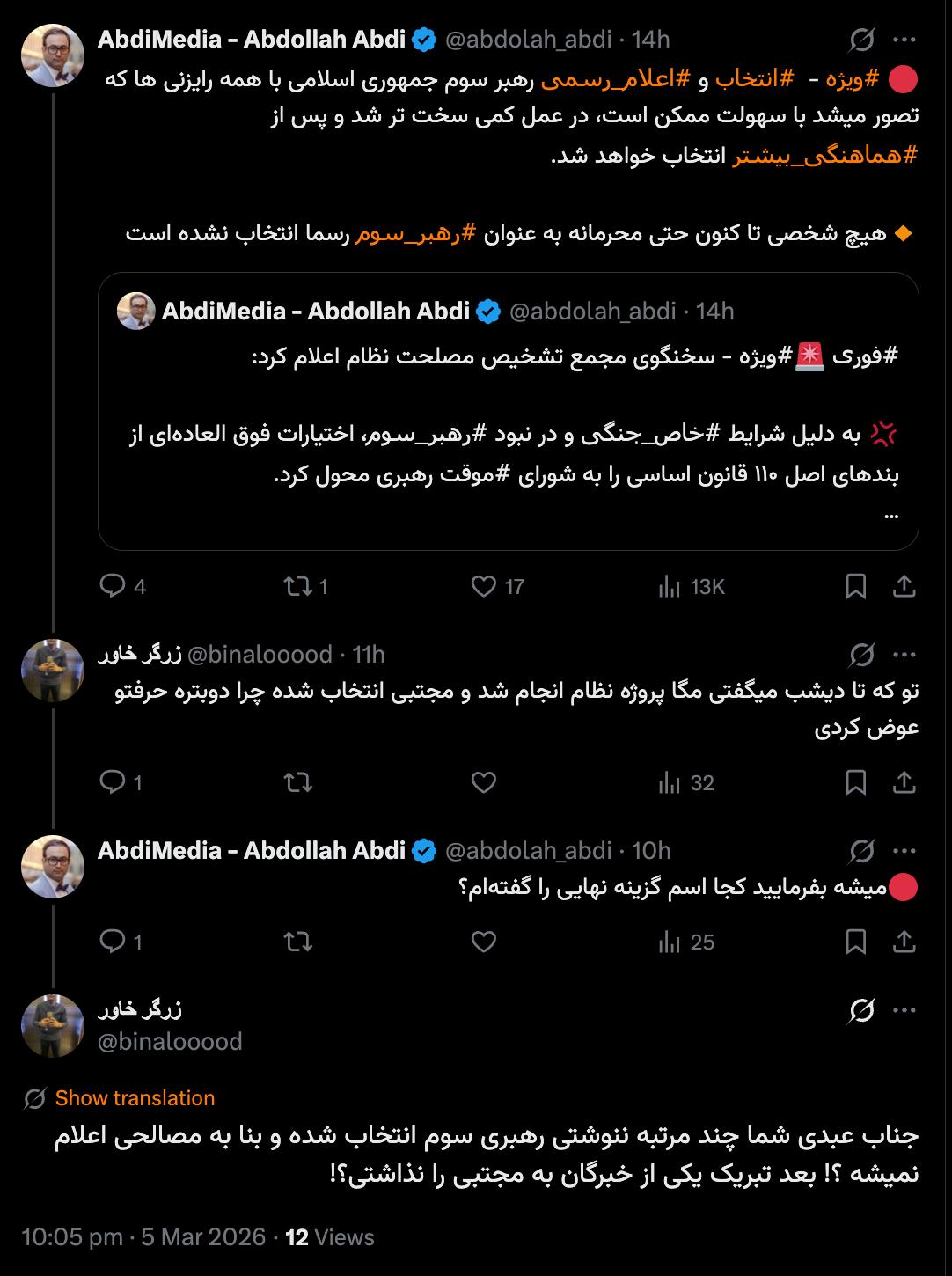Open overflow menu on 14h AbdiMedia post
Screen dimensions: 952x1276
pos(904,40)
